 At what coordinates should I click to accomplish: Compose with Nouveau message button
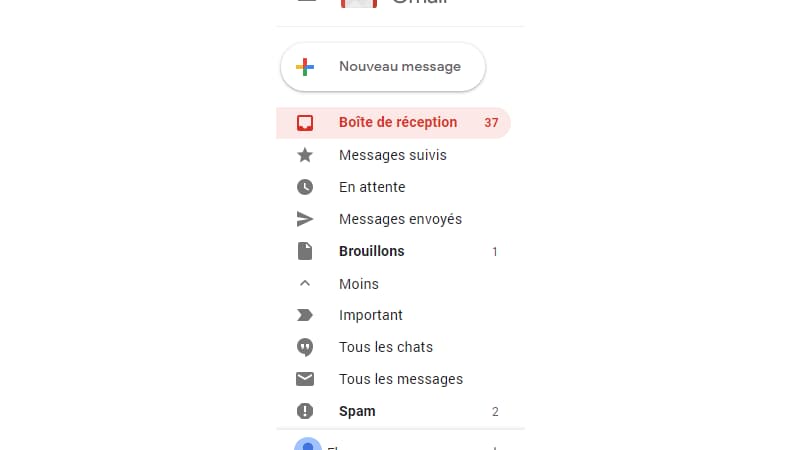point(383,67)
